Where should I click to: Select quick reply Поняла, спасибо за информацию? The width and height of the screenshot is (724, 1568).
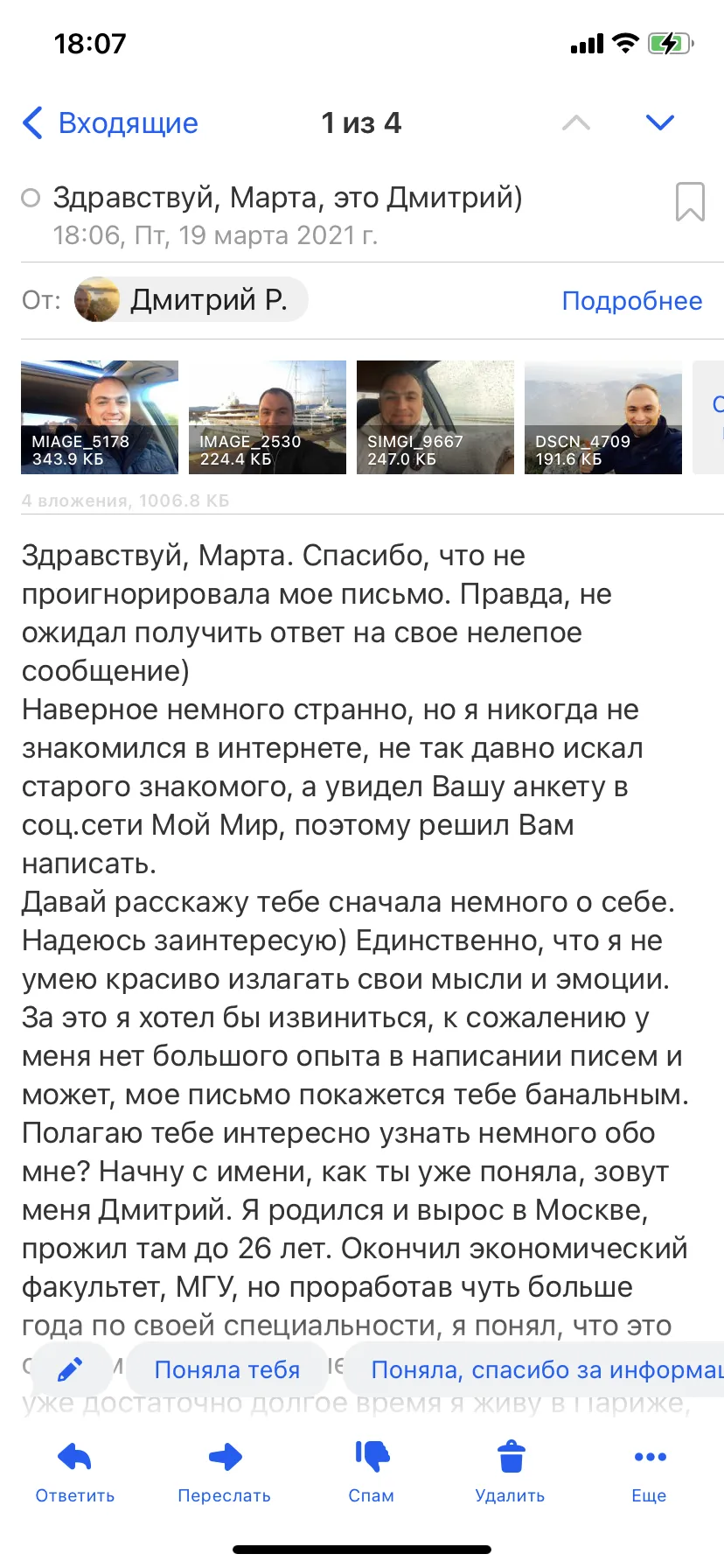[x=535, y=1369]
